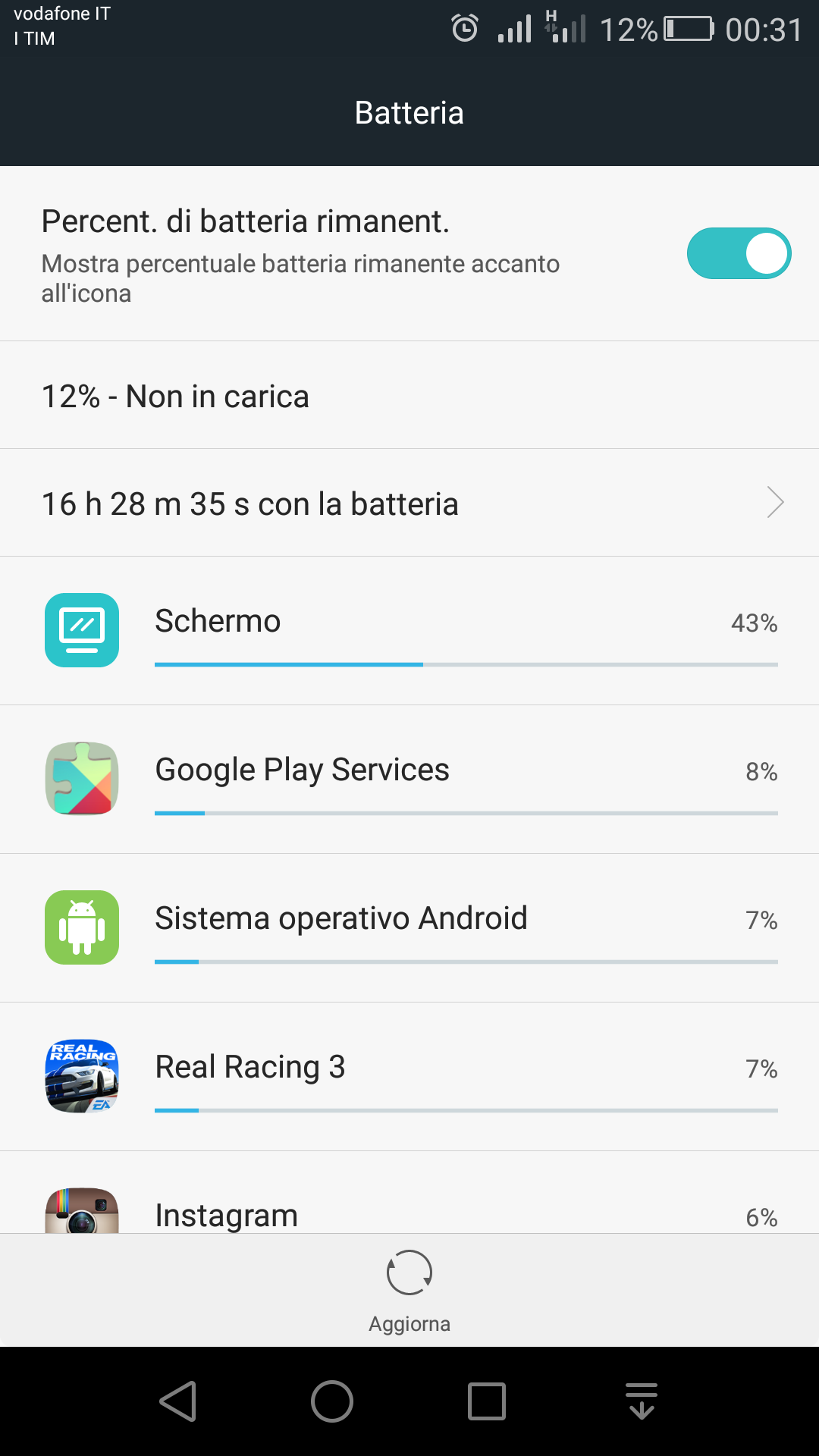This screenshot has width=819, height=1456.
Task: Open the 16 h 28 m battery history row
Action: [x=409, y=503]
